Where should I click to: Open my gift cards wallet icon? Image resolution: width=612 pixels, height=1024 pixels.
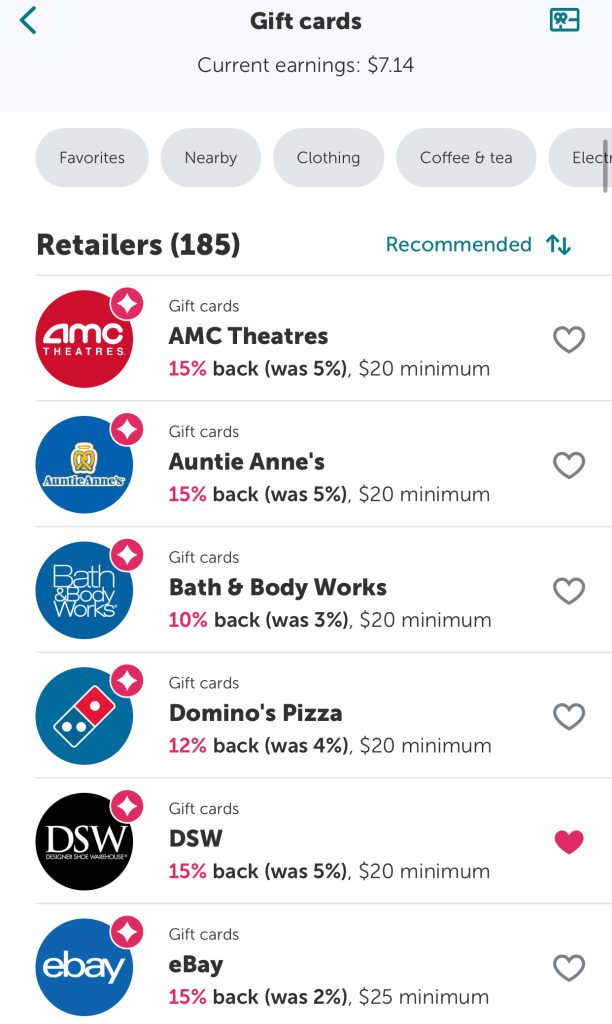pyautogui.click(x=564, y=20)
